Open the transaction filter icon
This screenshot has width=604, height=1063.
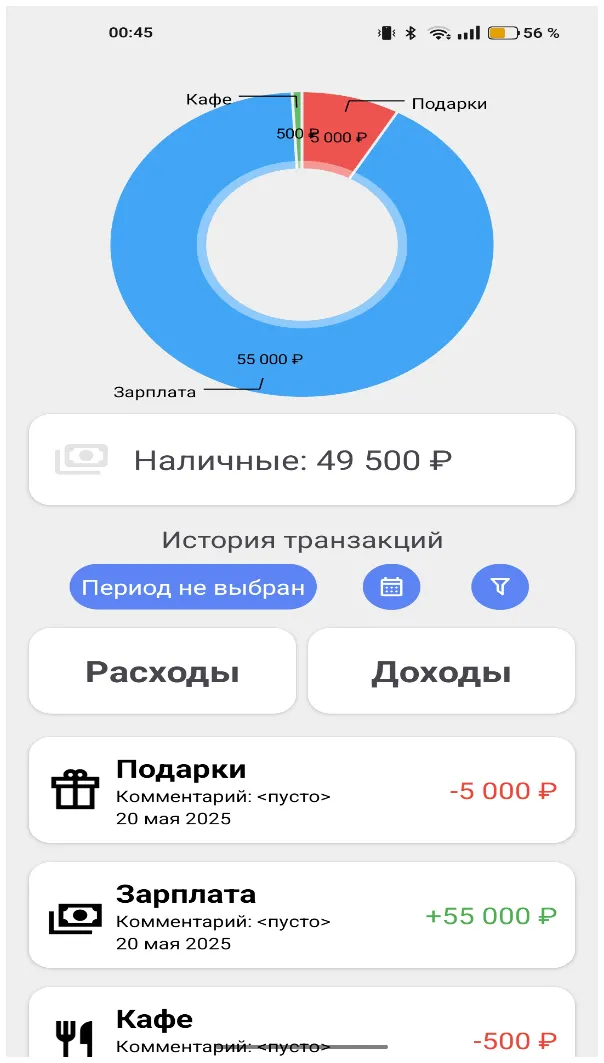(500, 586)
